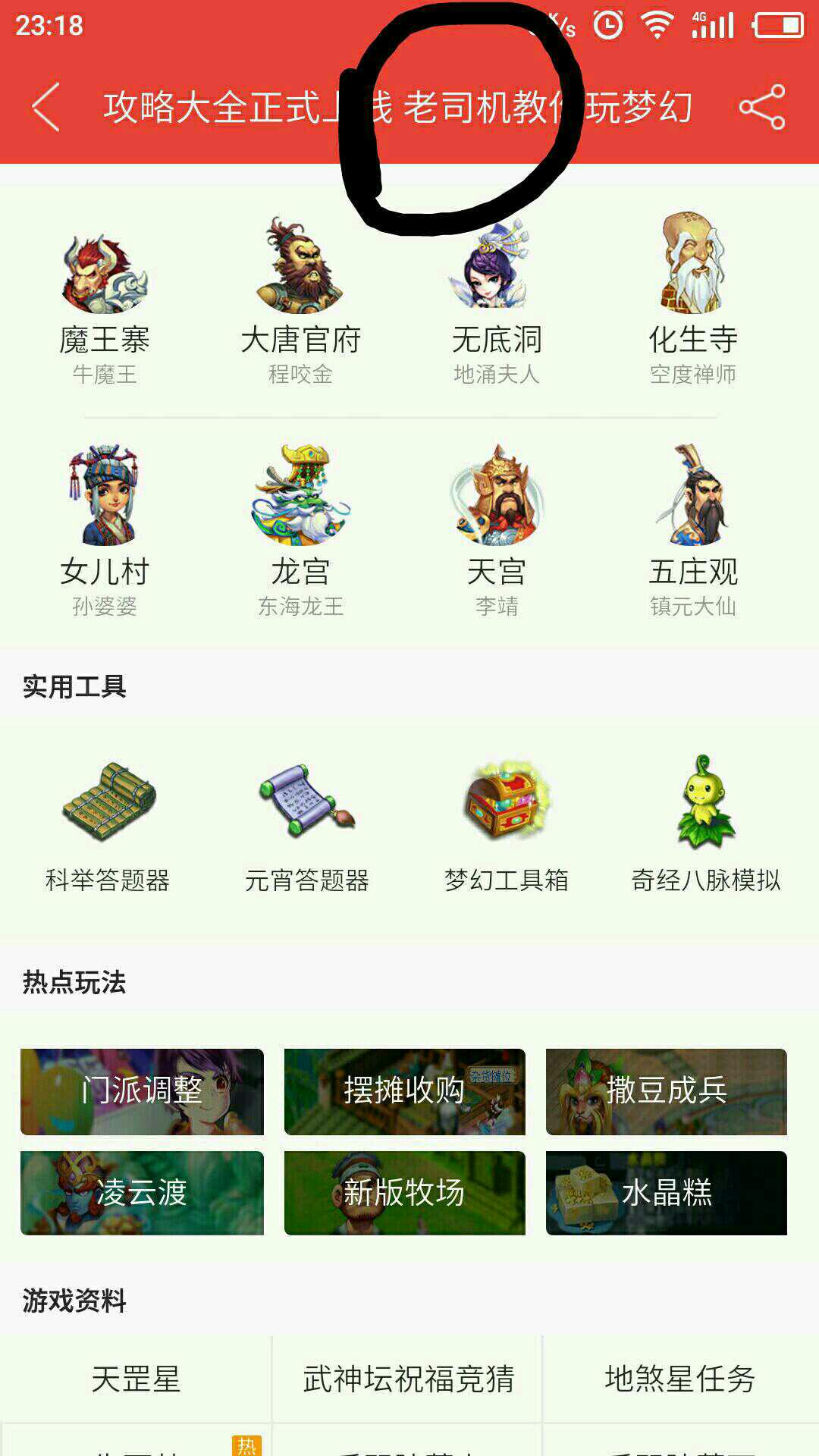Open 天罡星 game info
The image size is (819, 1456).
click(136, 1379)
